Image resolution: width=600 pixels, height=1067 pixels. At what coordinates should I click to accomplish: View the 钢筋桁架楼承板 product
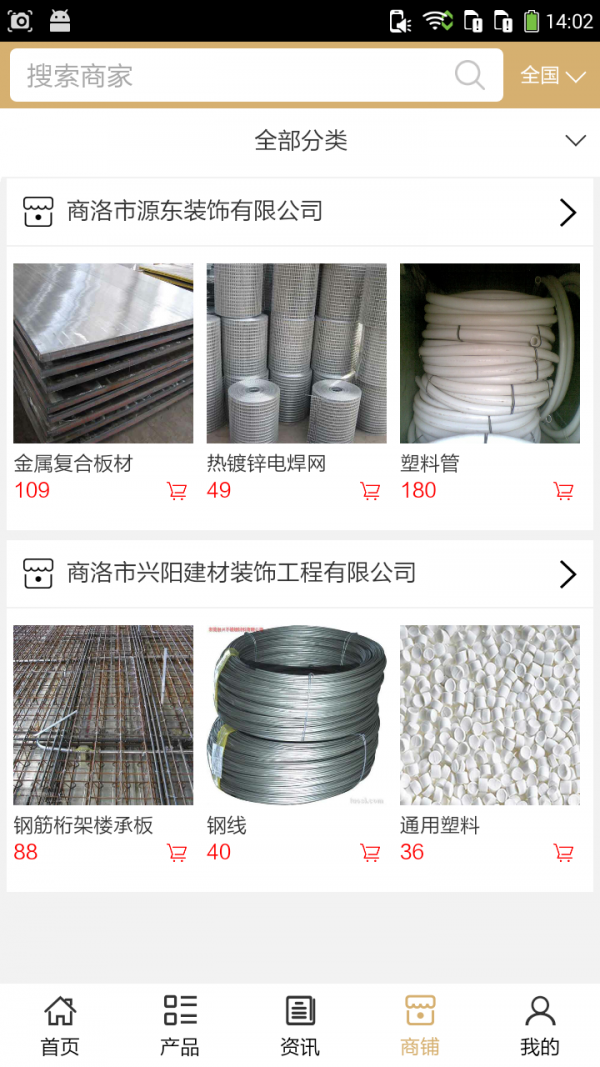(103, 715)
